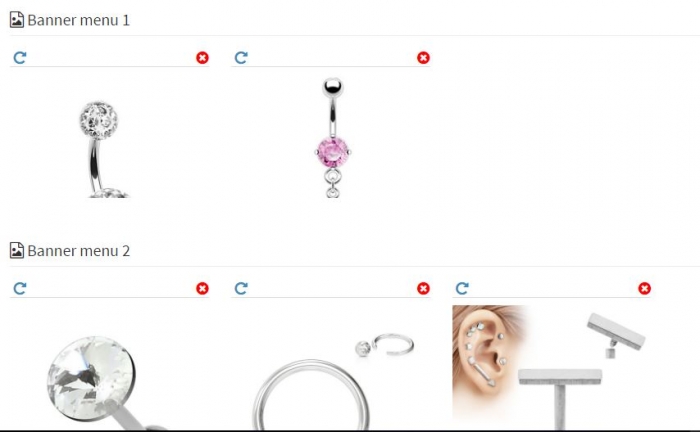The height and width of the screenshot is (432, 700).
Task: Reload the silver hoop ring image
Action: [241, 289]
